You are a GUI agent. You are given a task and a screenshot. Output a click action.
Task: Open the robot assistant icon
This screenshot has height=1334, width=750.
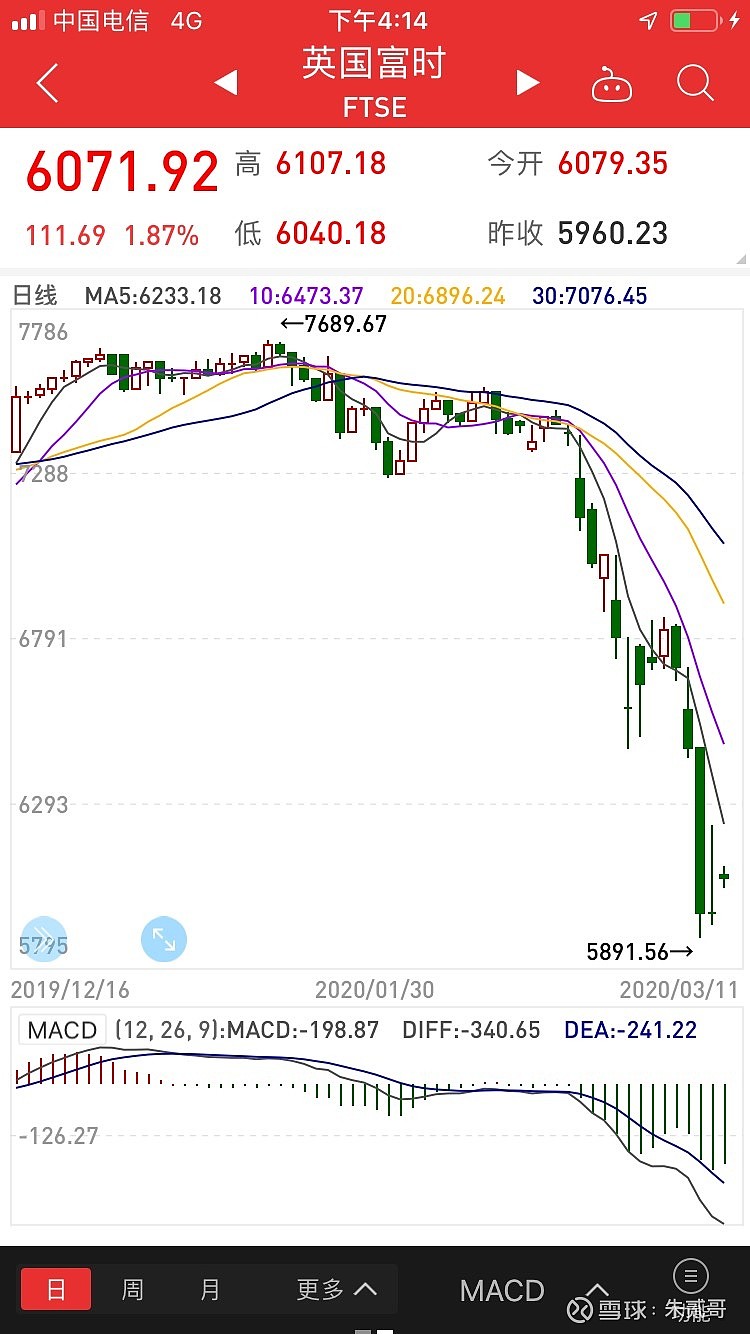click(x=612, y=85)
